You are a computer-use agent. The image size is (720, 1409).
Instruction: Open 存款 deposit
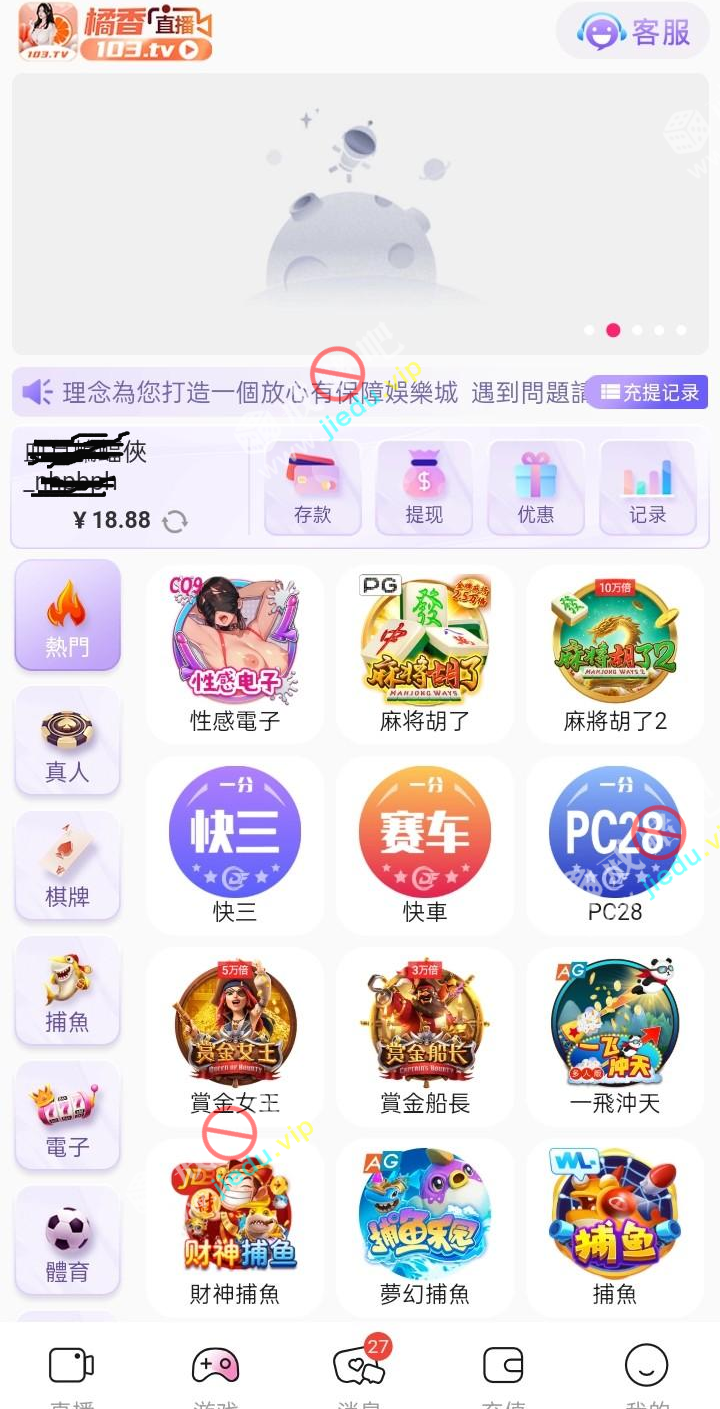pos(313,488)
